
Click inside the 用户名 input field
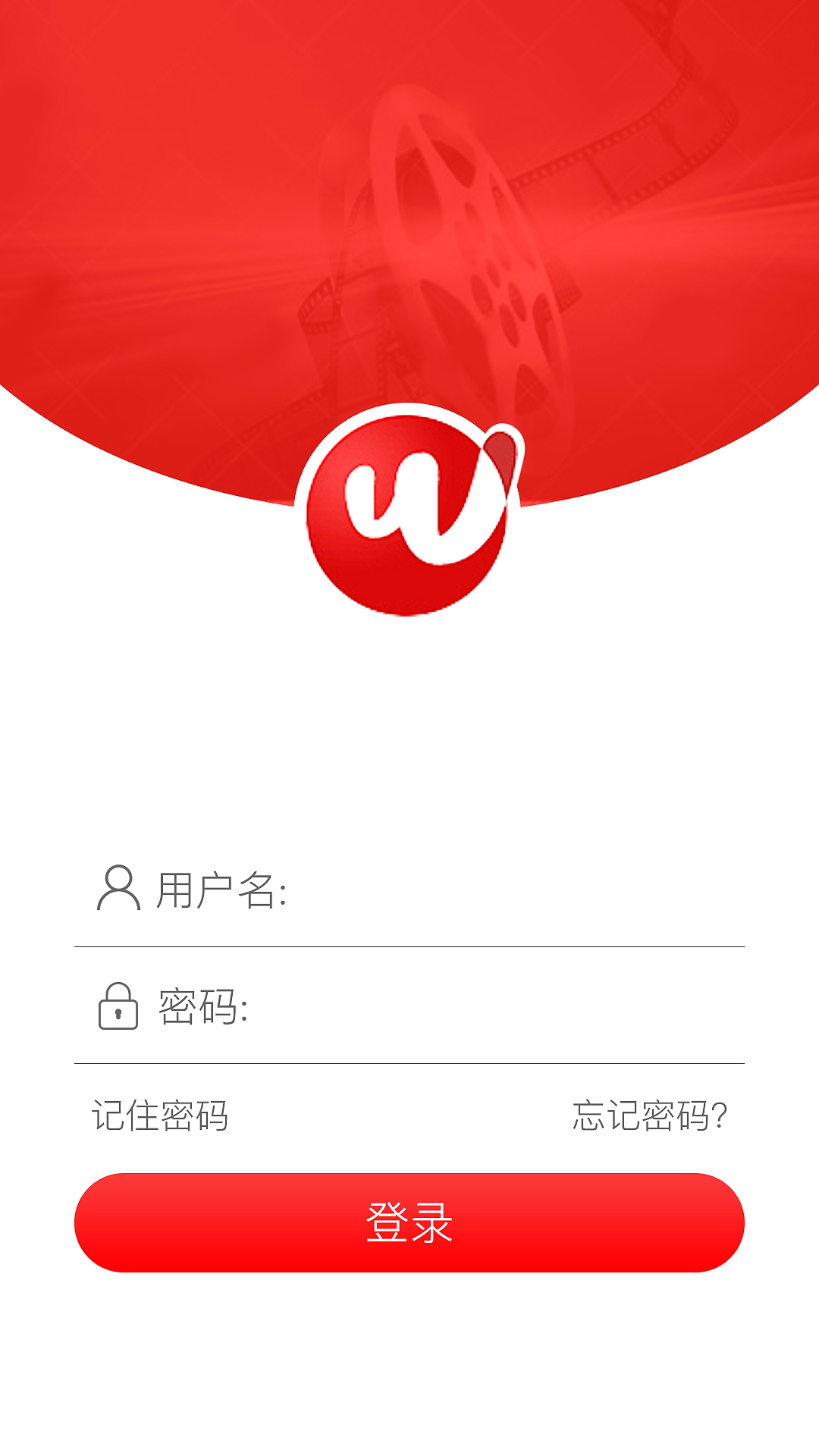[x=455, y=895]
